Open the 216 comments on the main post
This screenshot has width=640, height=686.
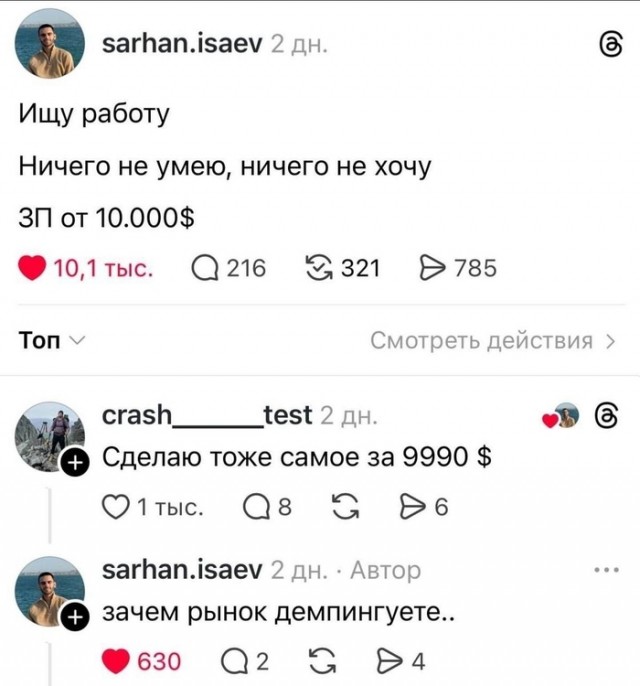(x=204, y=268)
